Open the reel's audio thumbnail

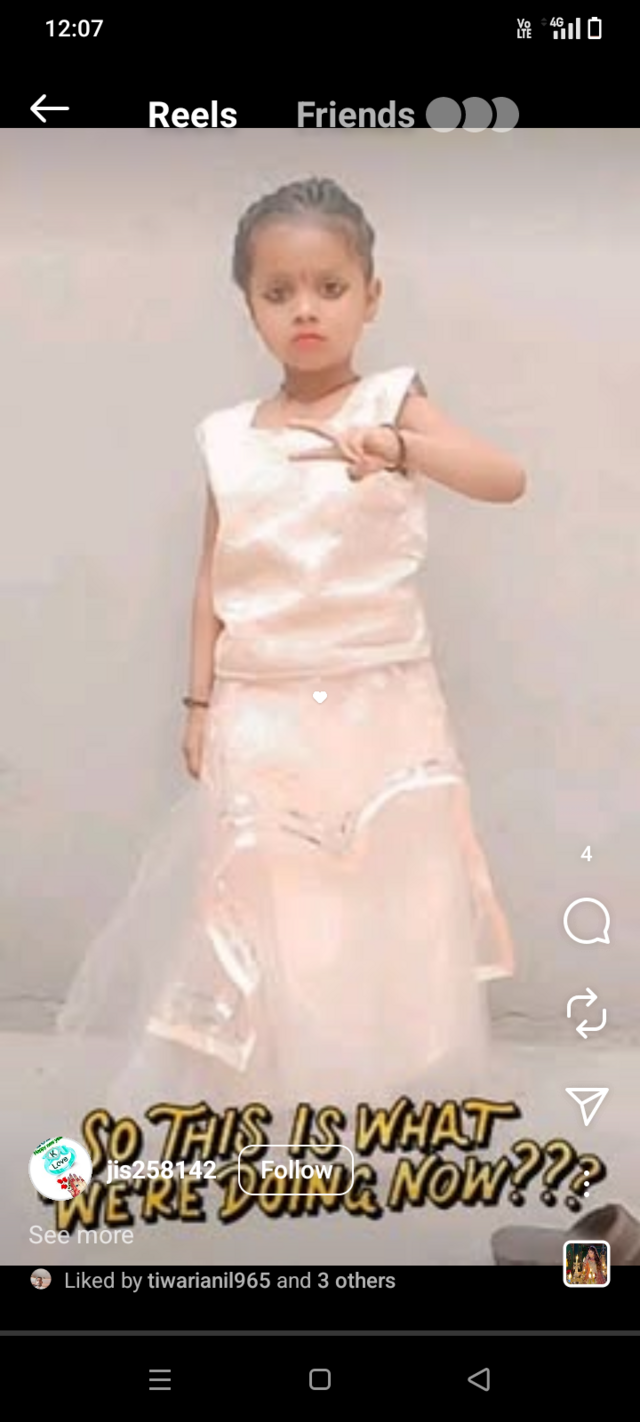(x=586, y=1263)
